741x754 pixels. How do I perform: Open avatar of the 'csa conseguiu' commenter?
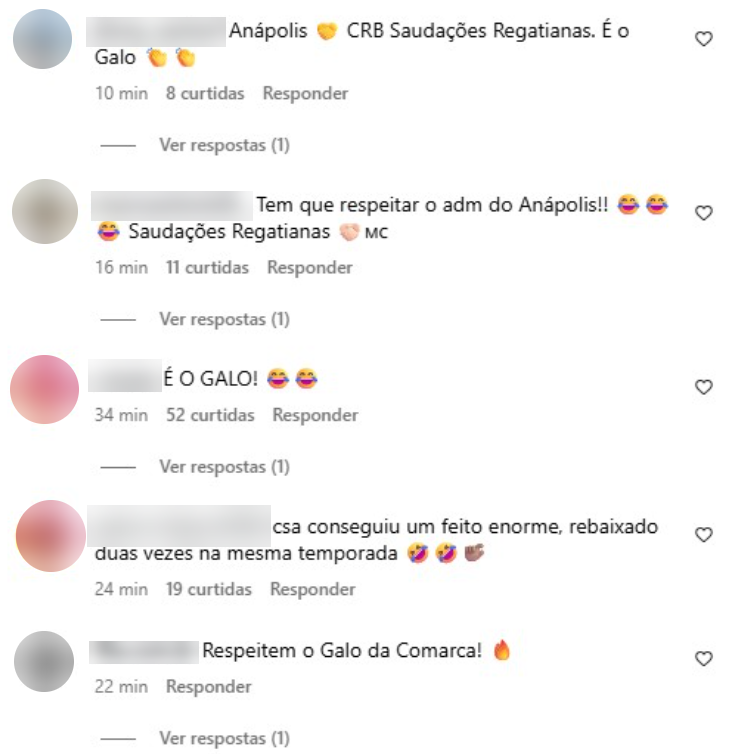coord(50,536)
